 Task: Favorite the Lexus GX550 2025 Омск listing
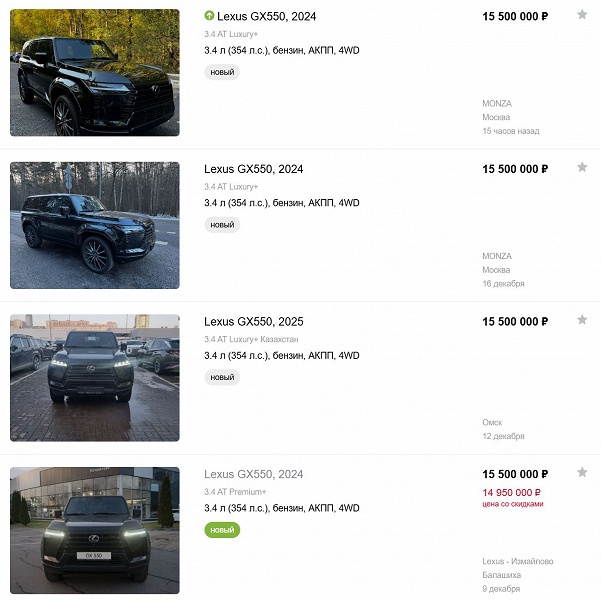(x=582, y=320)
